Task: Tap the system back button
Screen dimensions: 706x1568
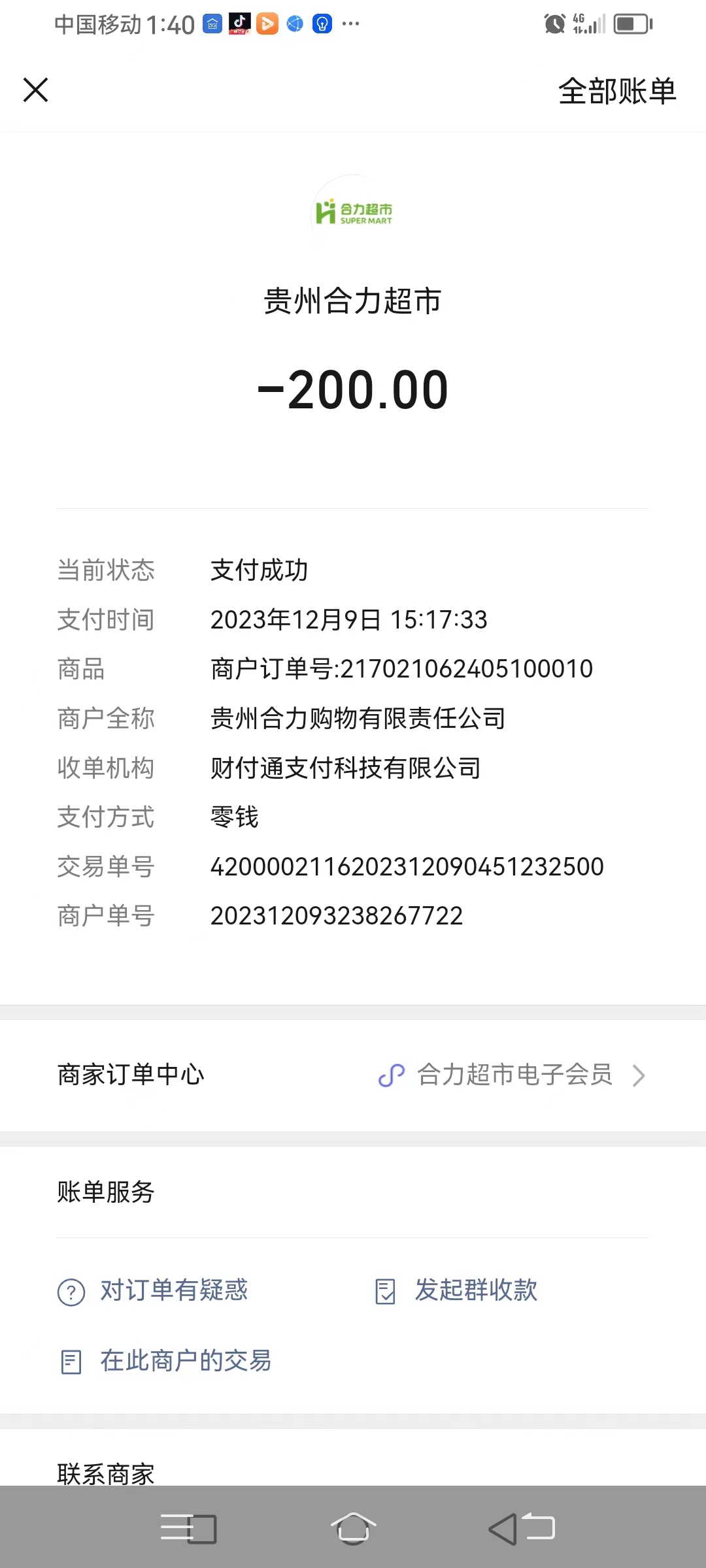Action: 521,1529
